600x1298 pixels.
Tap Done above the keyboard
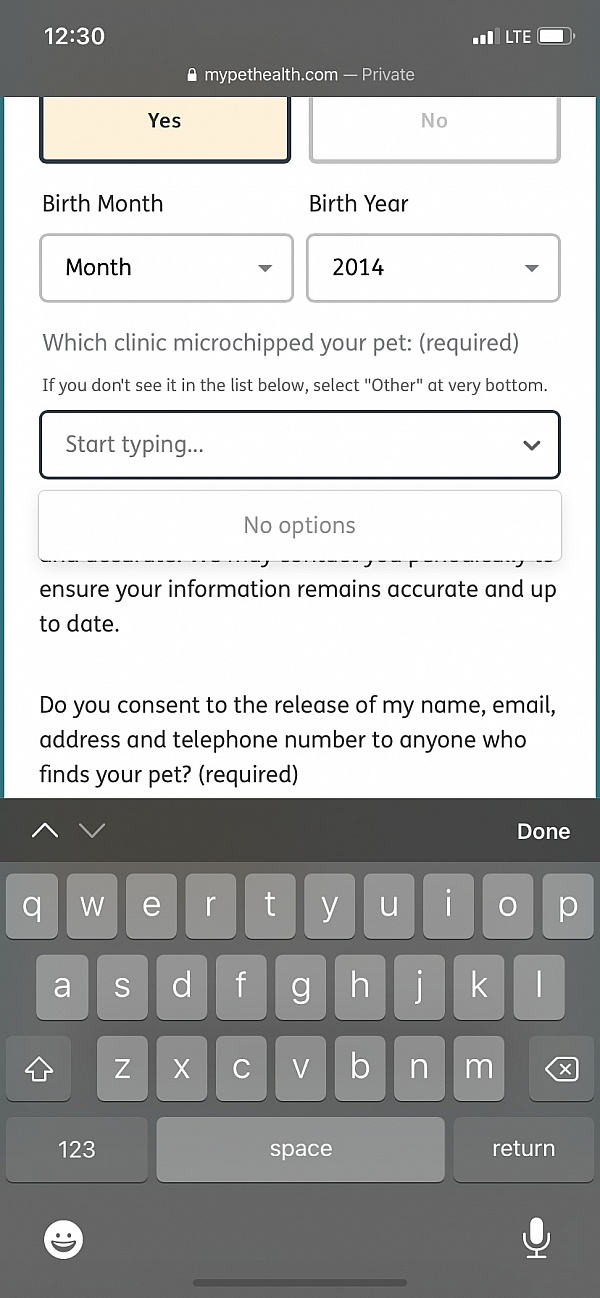543,831
